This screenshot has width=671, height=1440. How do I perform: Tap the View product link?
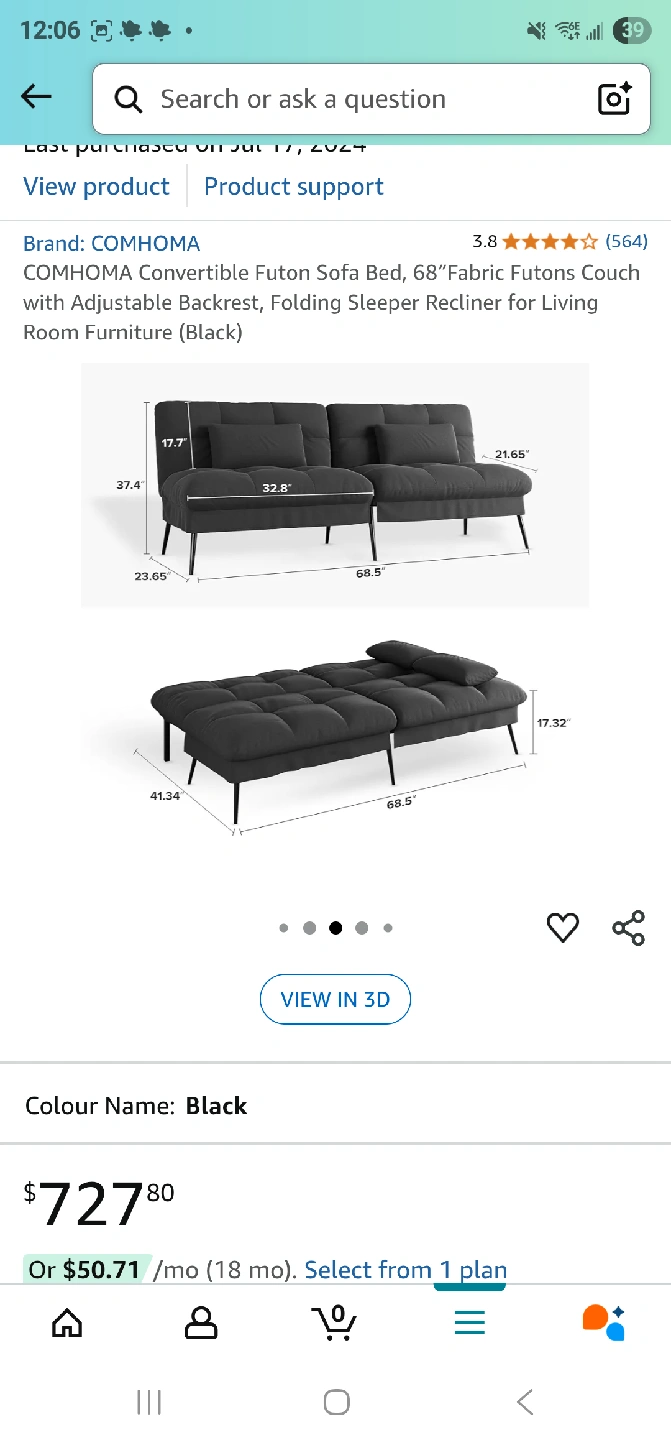click(97, 187)
